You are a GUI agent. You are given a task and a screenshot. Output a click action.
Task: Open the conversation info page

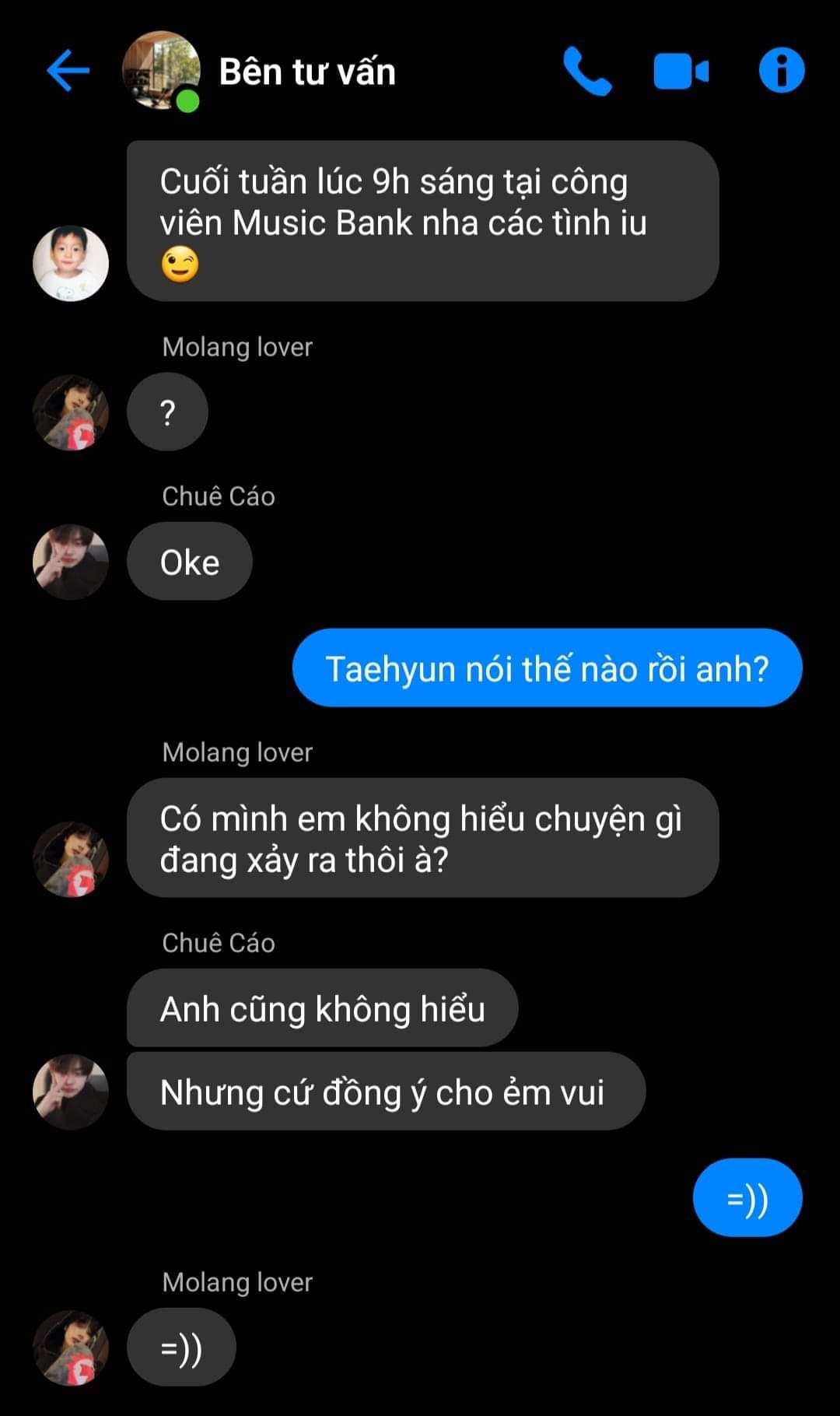pyautogui.click(x=781, y=71)
